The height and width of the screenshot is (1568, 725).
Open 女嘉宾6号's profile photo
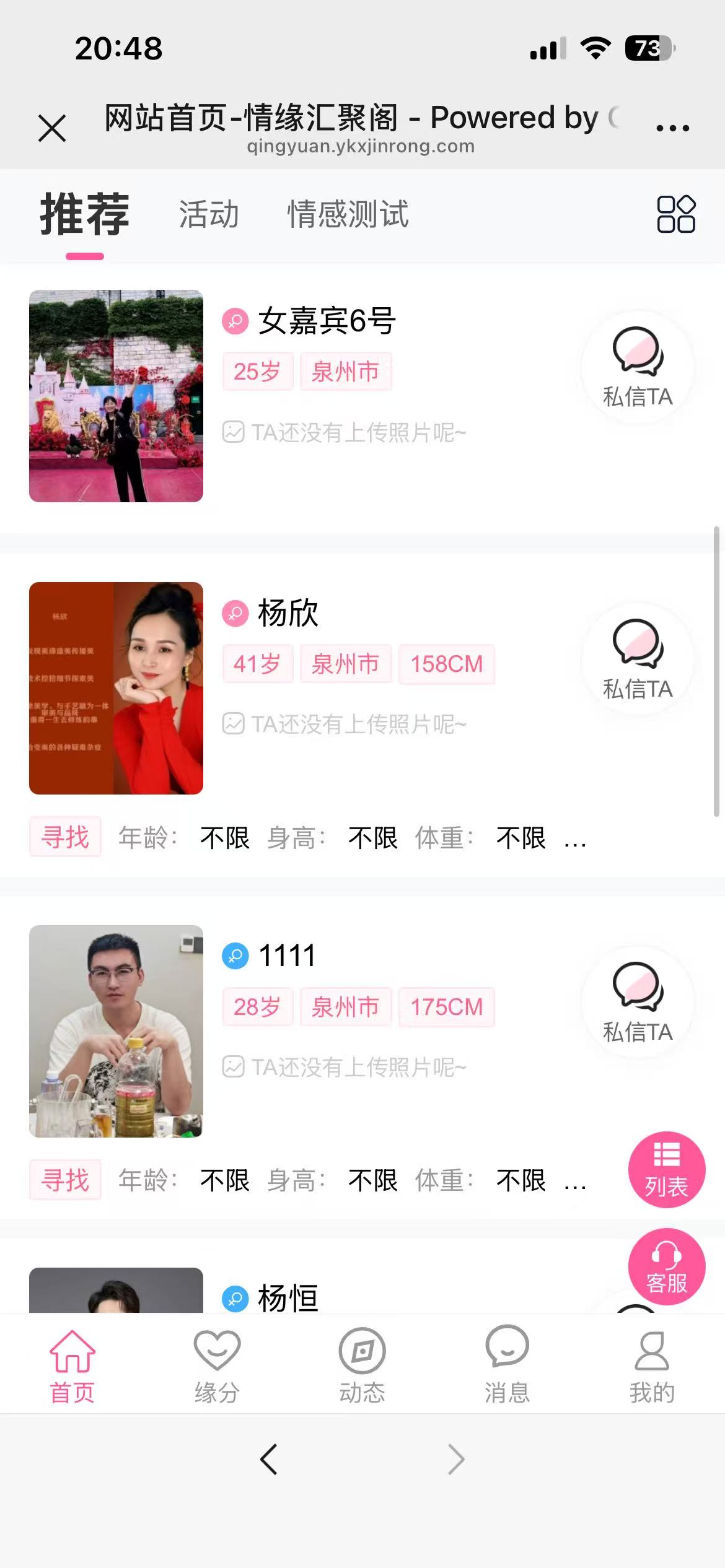click(x=116, y=396)
